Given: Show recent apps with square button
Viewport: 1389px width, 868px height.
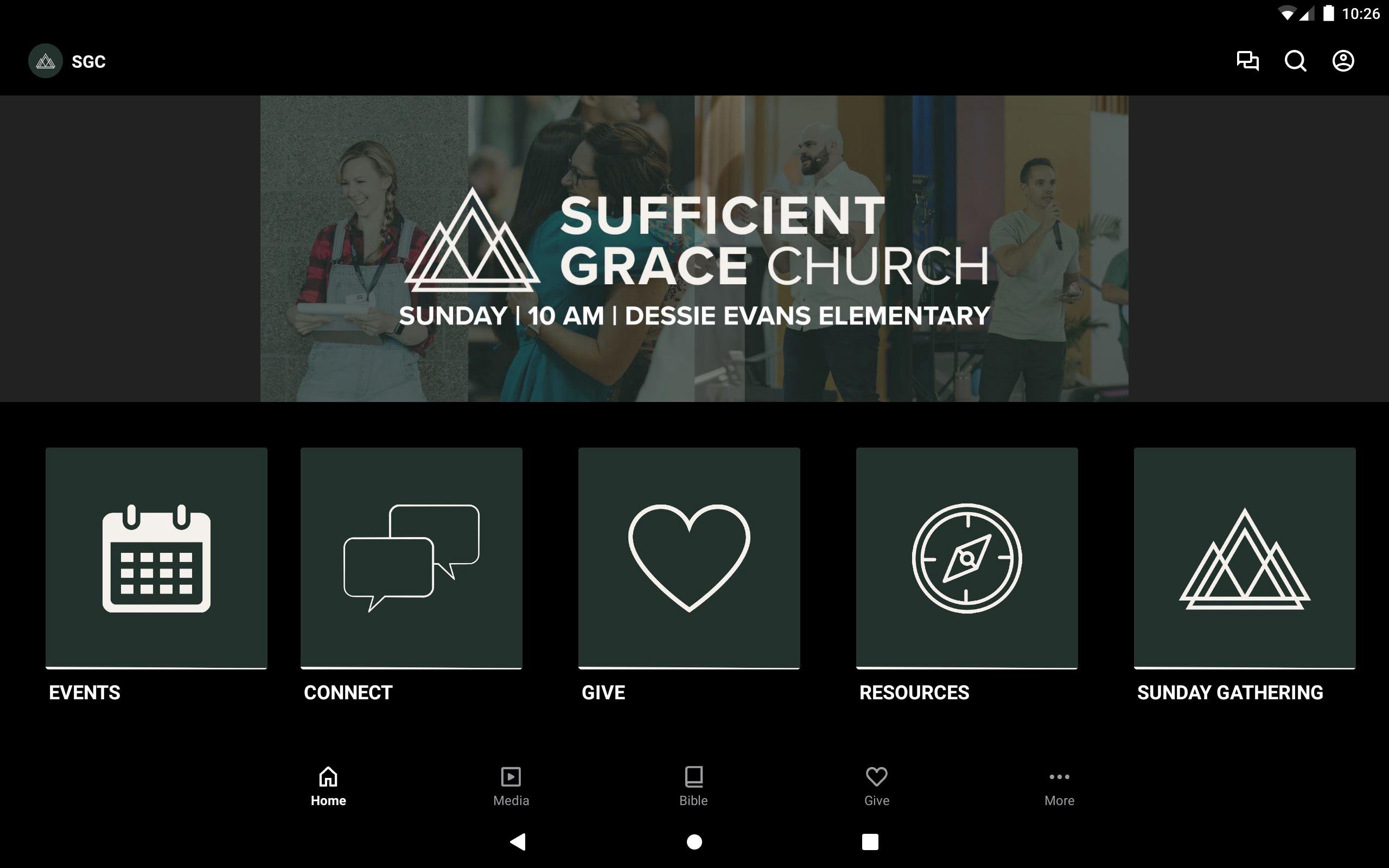Looking at the screenshot, I should click(x=870, y=841).
